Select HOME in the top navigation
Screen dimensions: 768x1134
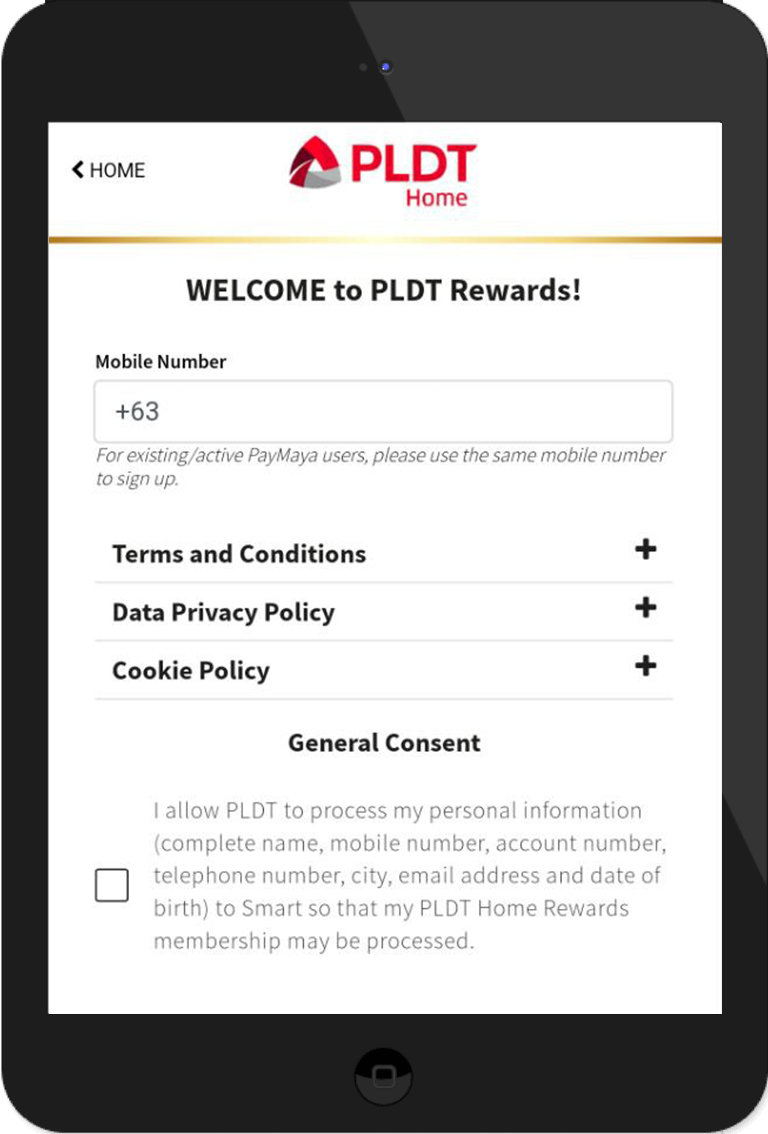tap(108, 170)
